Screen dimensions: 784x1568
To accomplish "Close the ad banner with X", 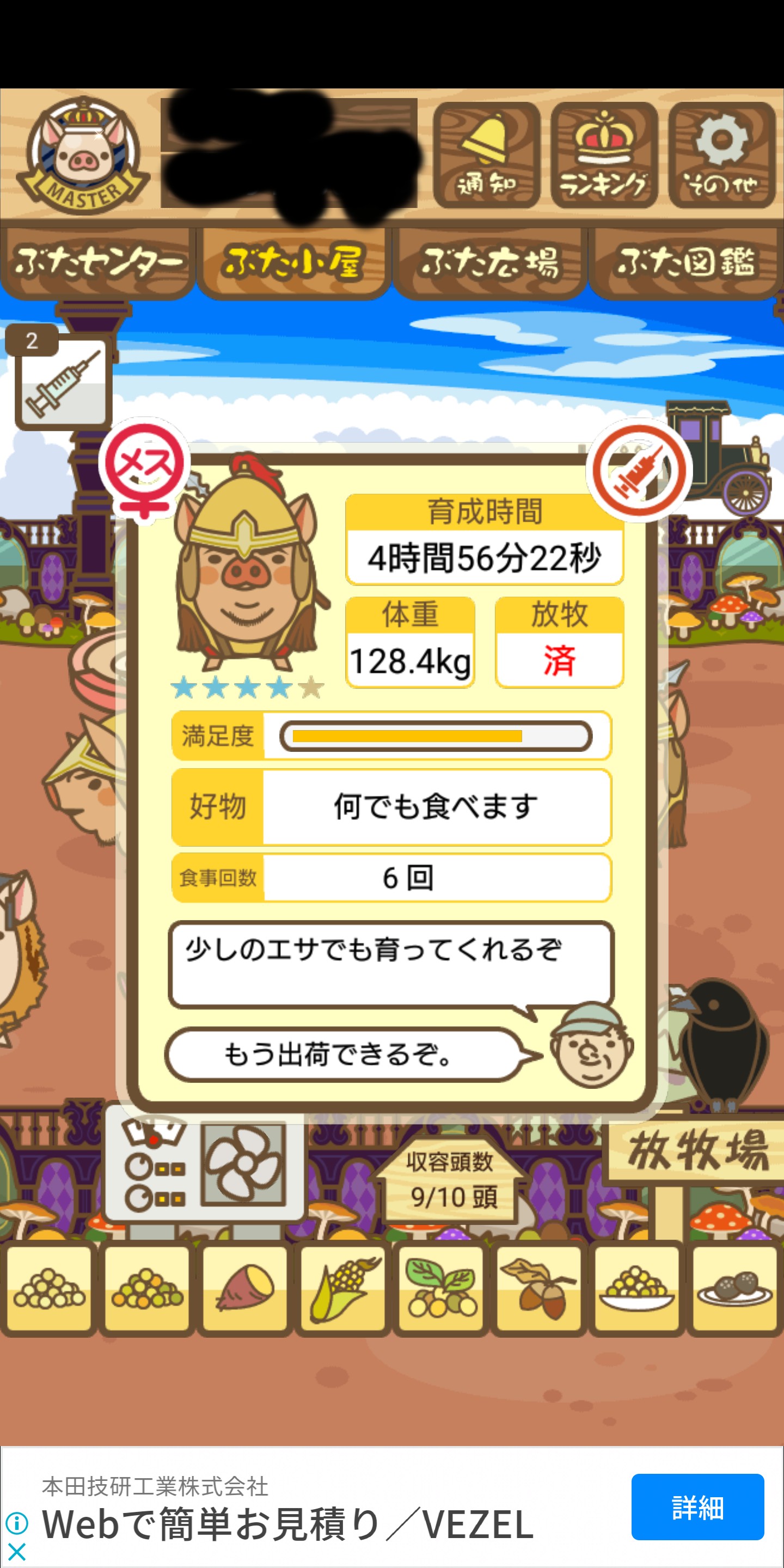I will click(x=17, y=1552).
